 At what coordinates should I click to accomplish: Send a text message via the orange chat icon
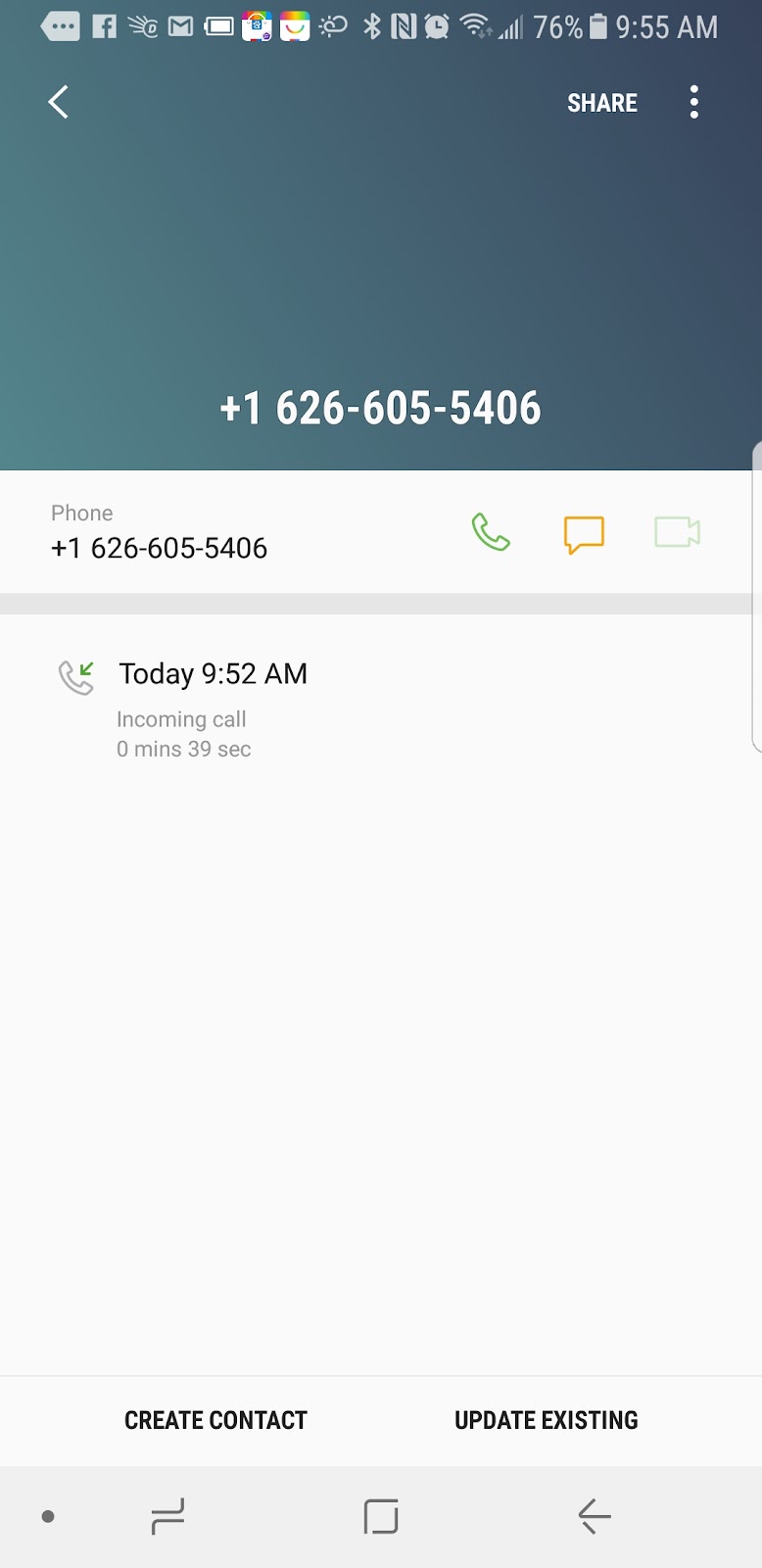point(584,534)
